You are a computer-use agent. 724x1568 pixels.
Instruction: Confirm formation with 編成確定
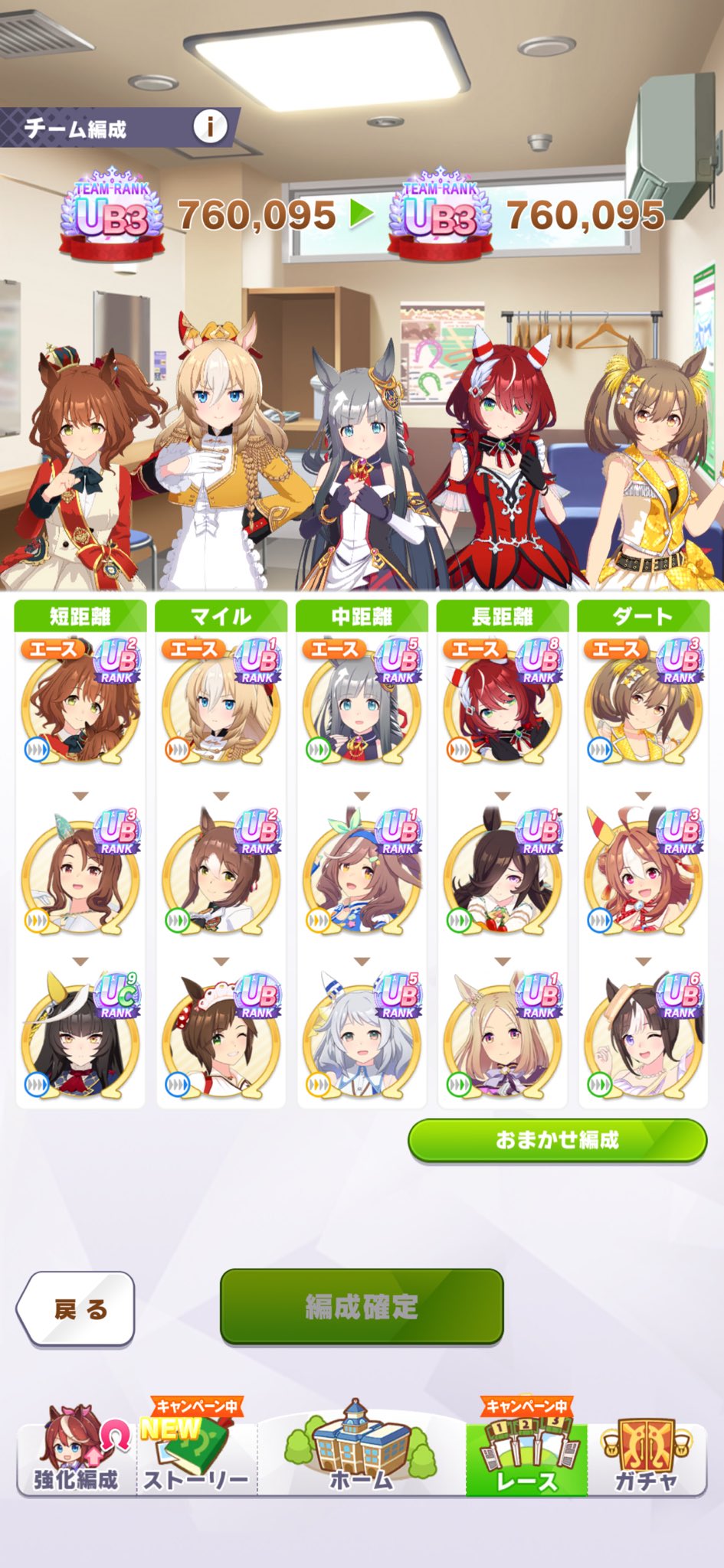pos(362,1306)
